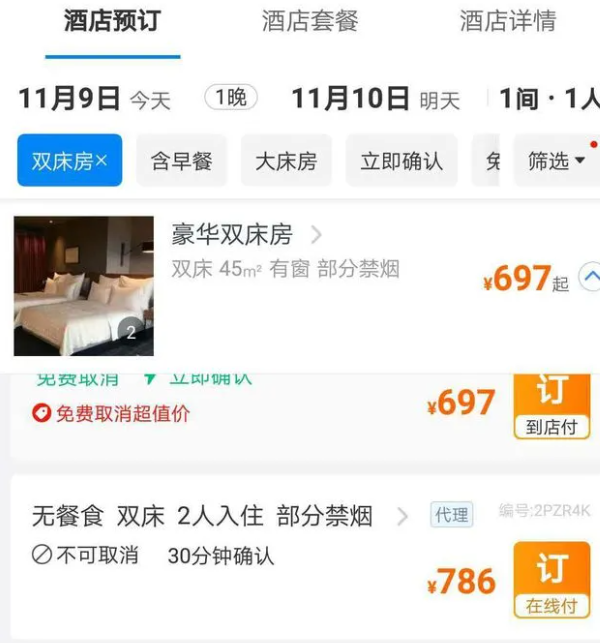Select the 大床房 filter chip

(x=285, y=161)
